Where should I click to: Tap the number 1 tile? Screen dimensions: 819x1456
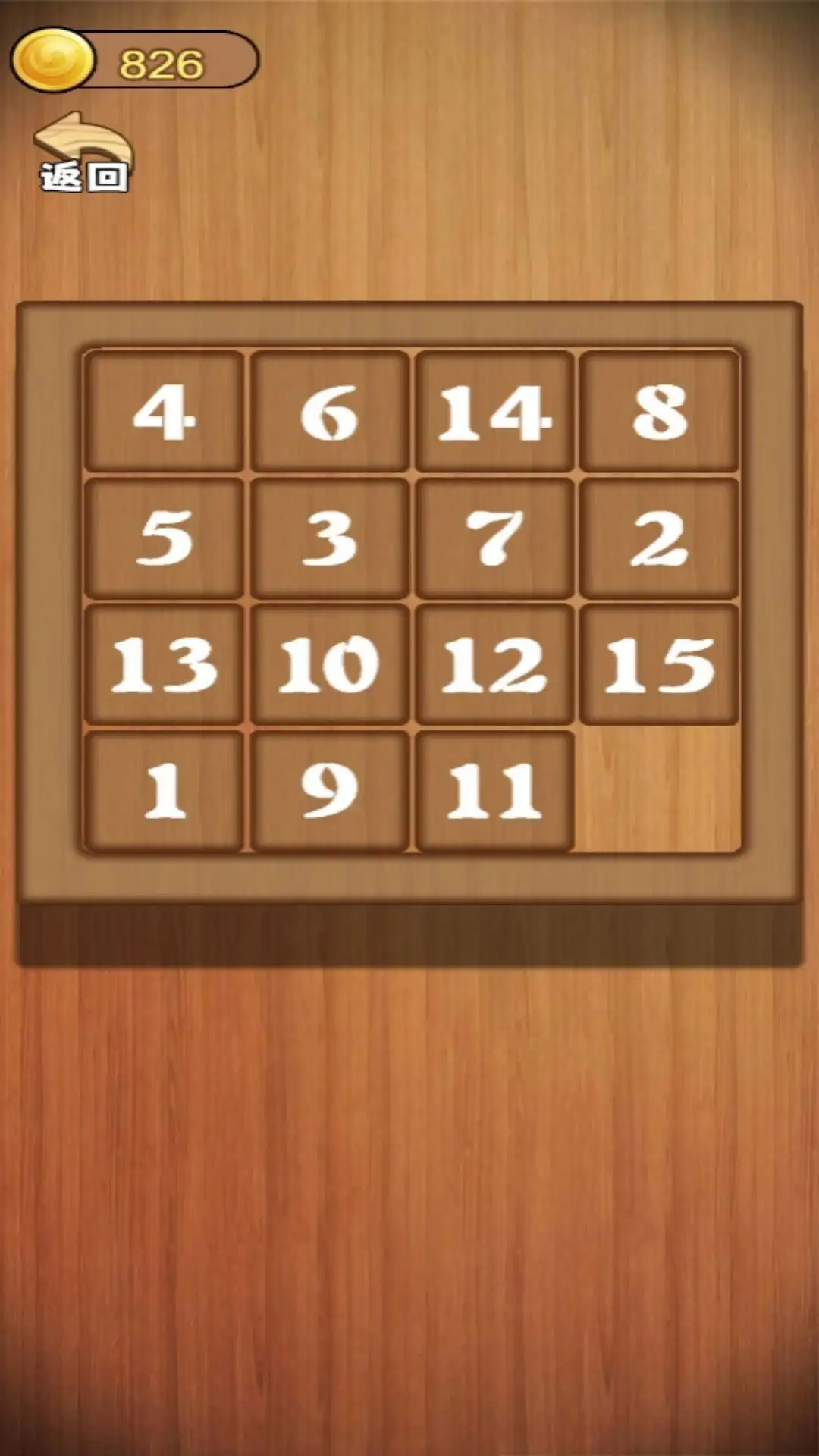click(x=164, y=790)
